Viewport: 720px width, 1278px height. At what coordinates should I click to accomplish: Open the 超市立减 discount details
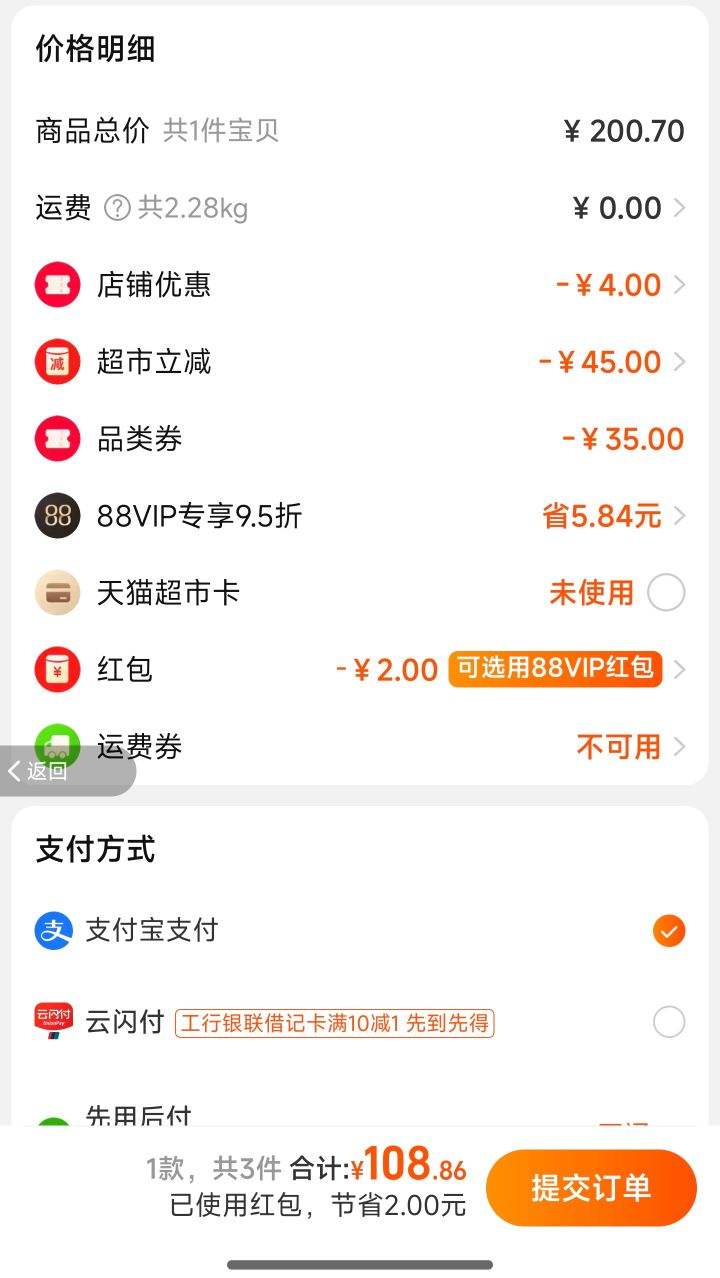pyautogui.click(x=360, y=362)
